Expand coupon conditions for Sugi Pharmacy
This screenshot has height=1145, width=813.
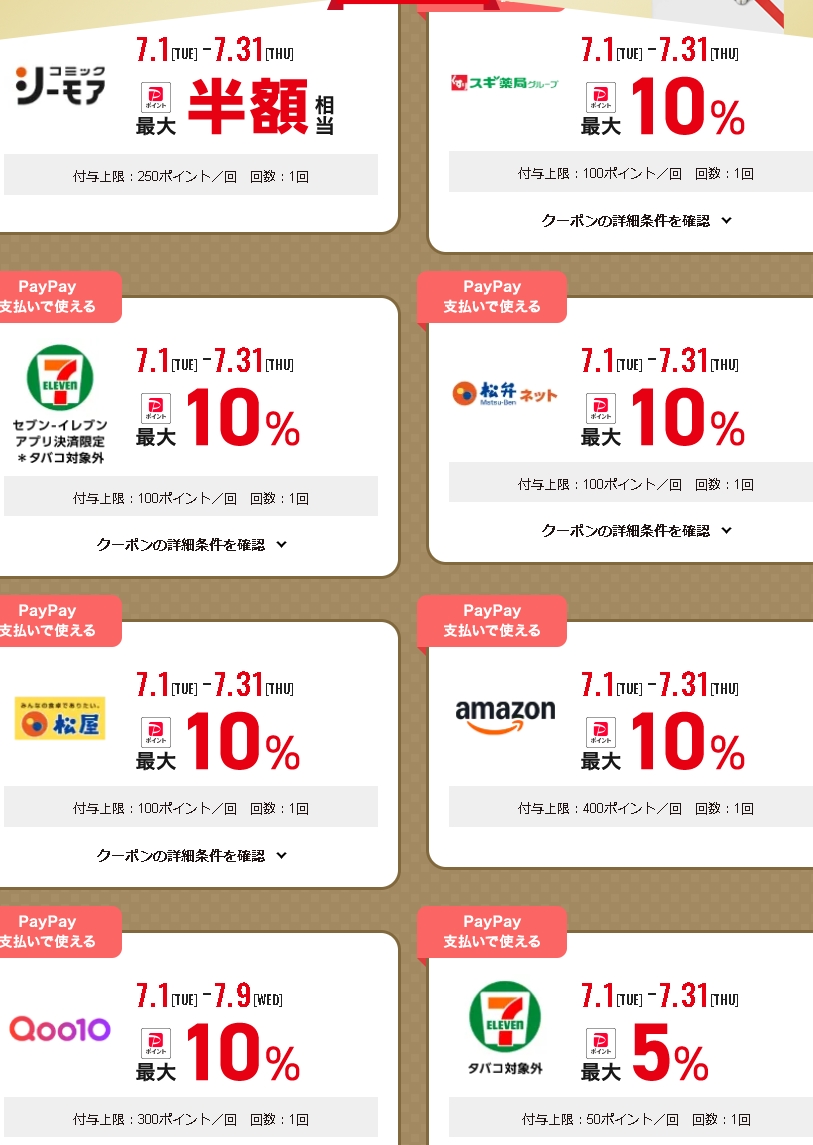[x=637, y=221]
